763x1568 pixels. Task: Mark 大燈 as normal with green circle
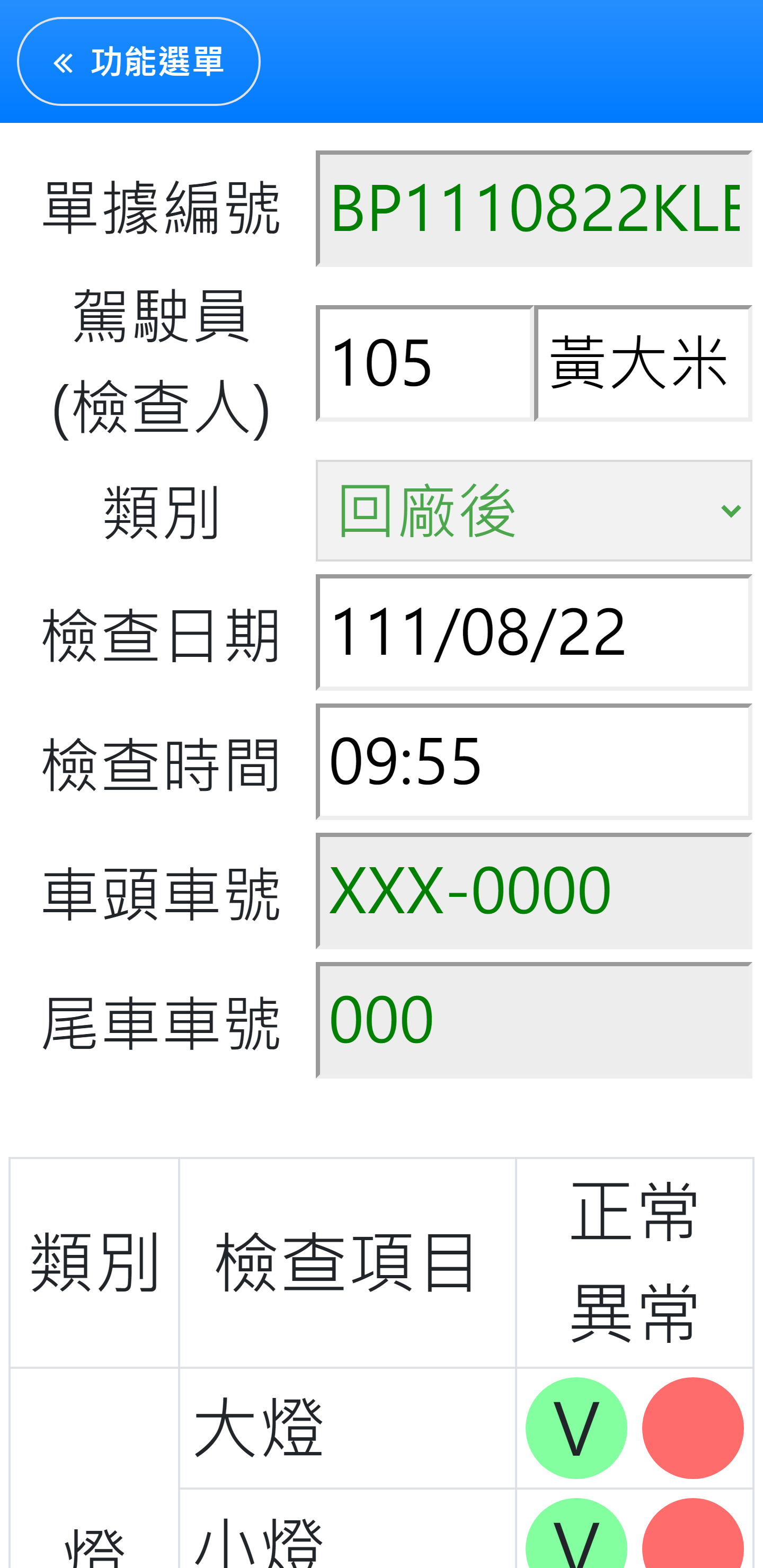576,1428
